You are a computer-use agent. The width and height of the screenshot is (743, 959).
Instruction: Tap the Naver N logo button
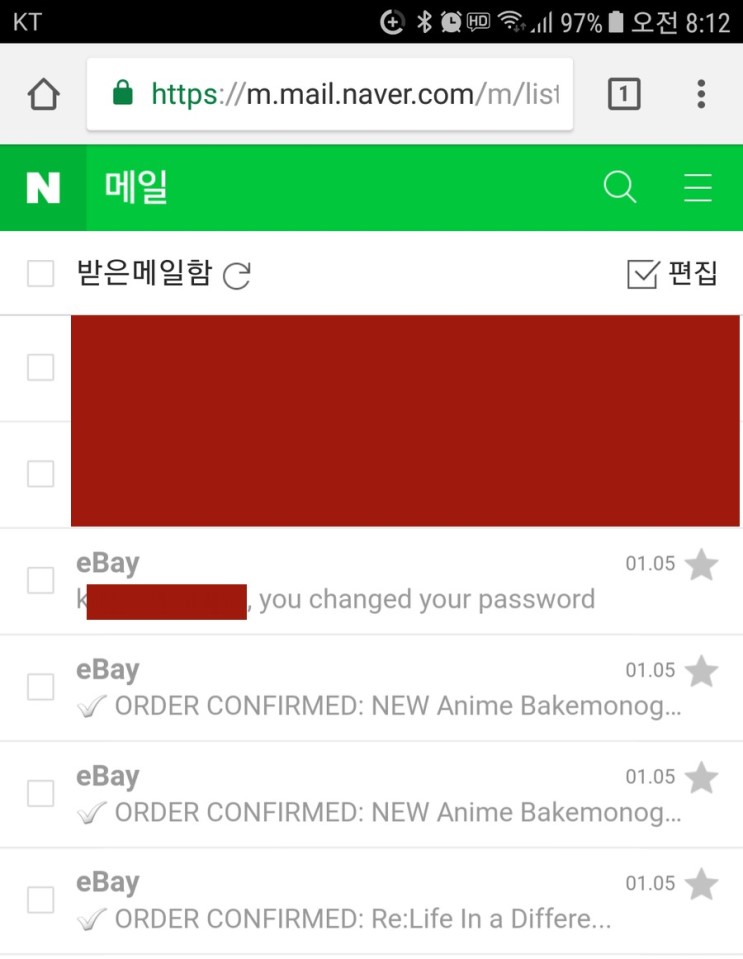(43, 188)
